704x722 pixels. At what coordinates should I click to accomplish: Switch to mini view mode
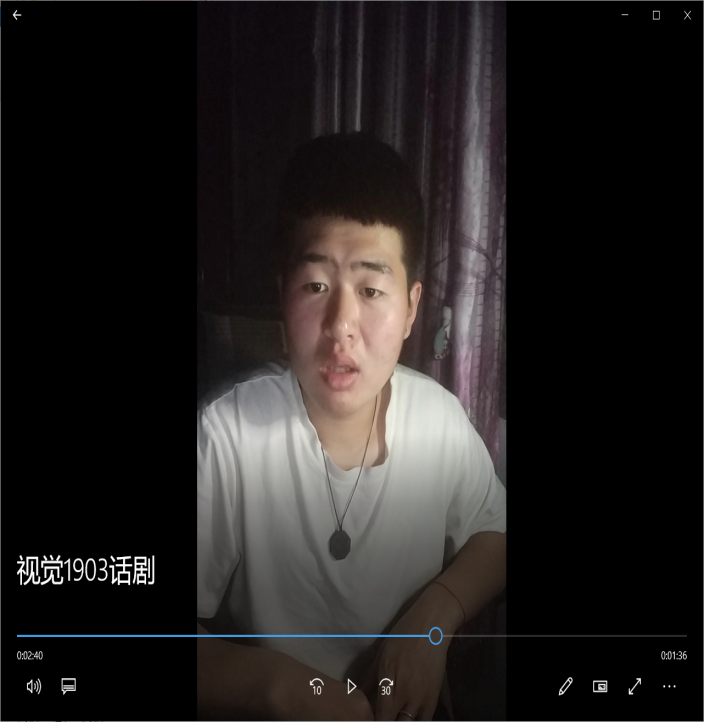coord(600,686)
